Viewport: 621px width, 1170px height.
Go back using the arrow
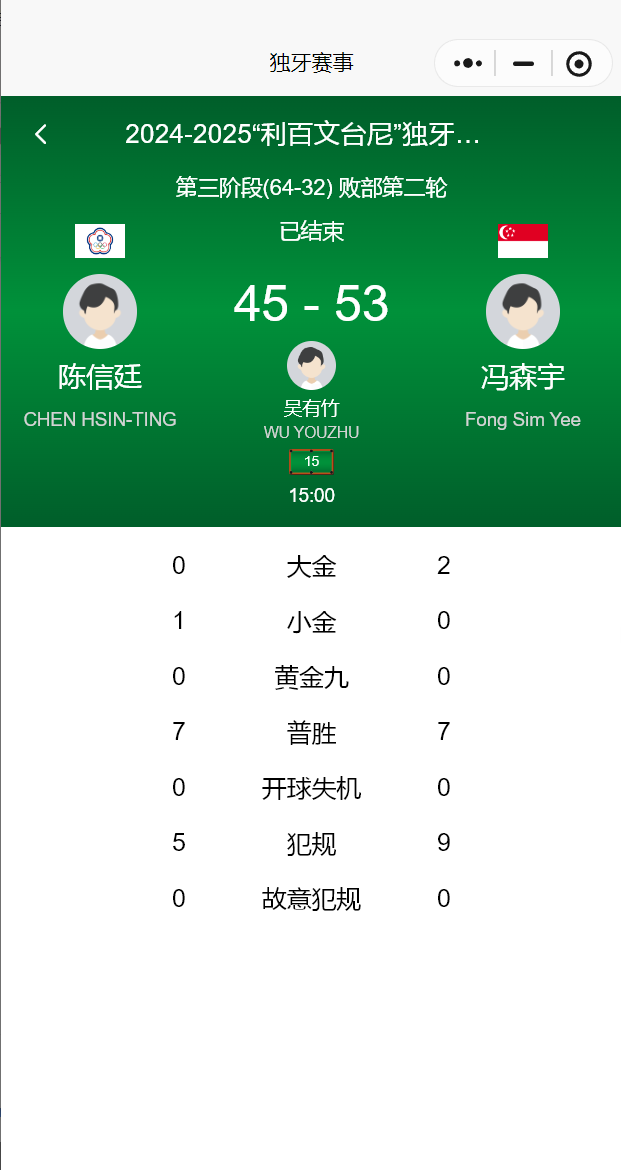point(41,134)
